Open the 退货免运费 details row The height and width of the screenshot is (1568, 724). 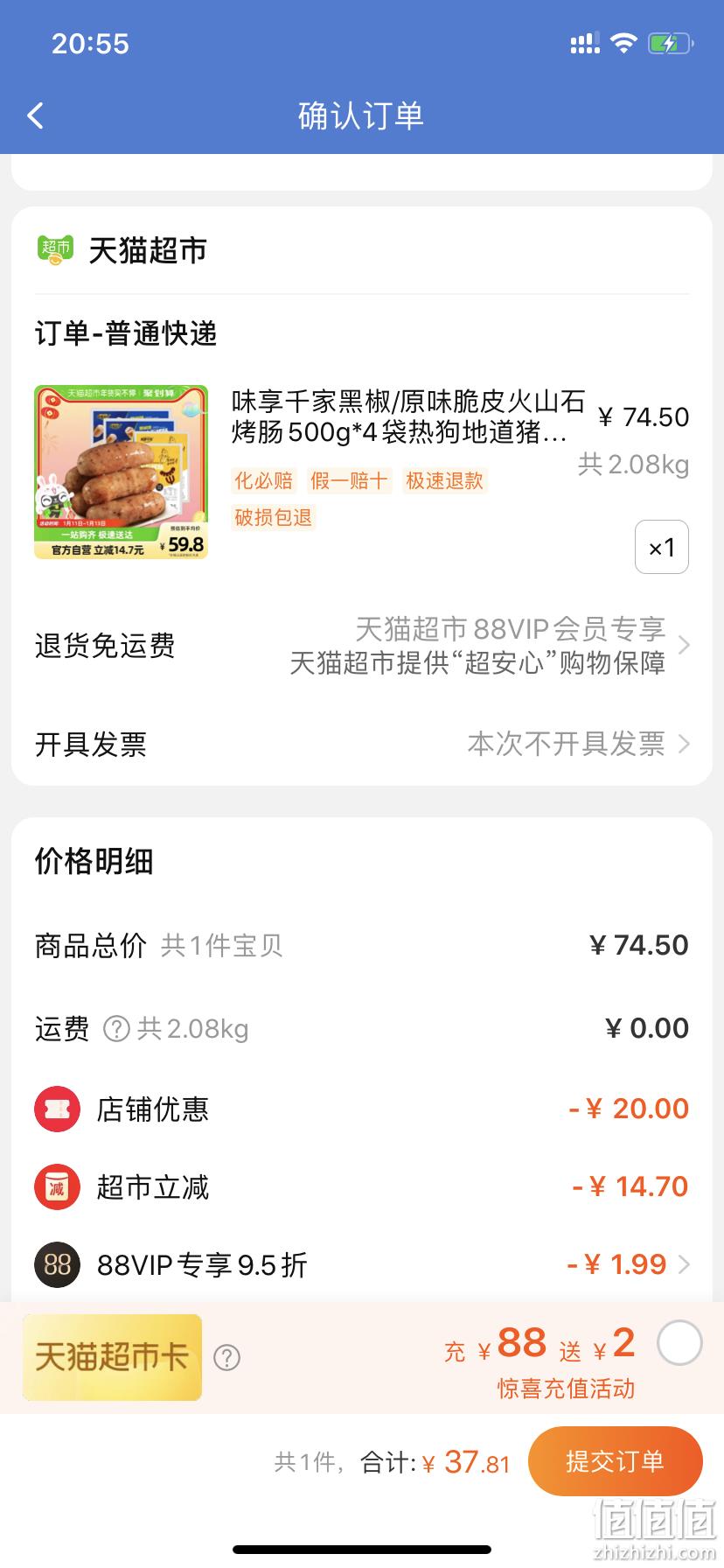coord(362,646)
